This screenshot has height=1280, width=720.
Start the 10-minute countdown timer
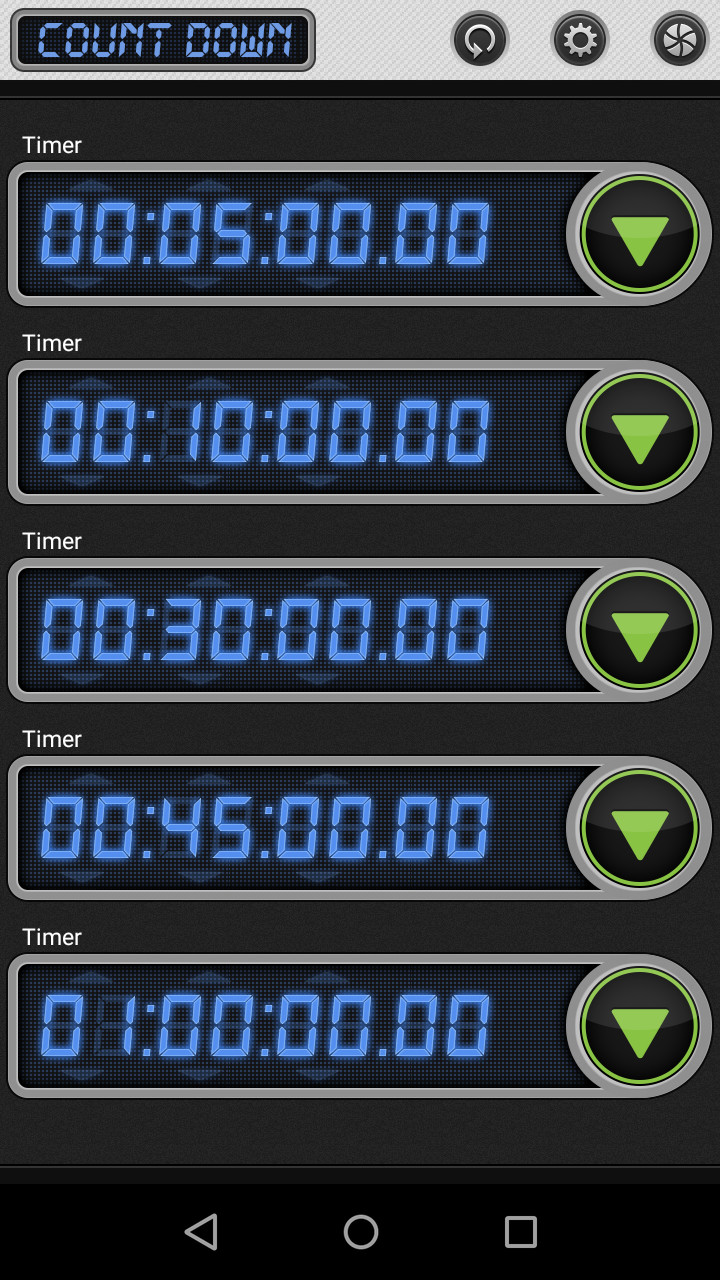pyautogui.click(x=639, y=432)
